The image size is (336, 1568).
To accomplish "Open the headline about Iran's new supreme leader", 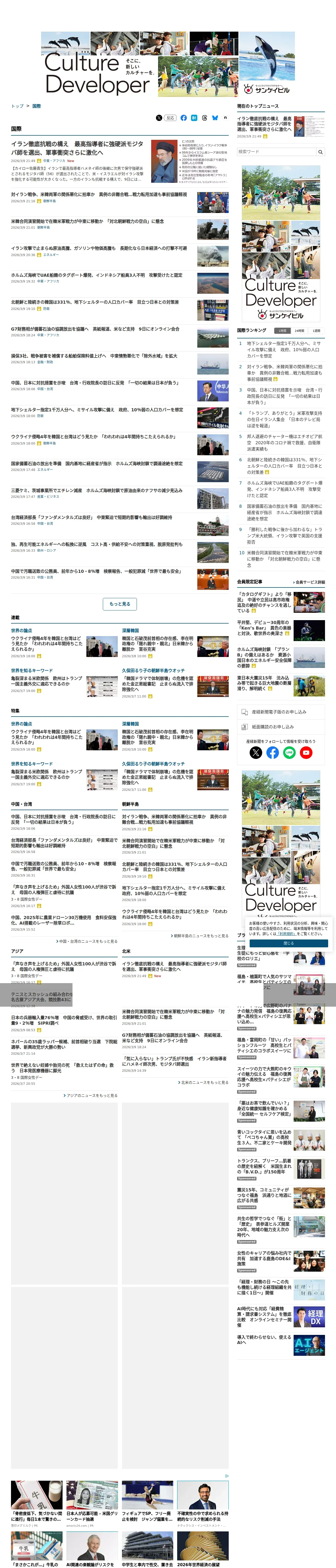I will pyautogui.click(x=77, y=148).
